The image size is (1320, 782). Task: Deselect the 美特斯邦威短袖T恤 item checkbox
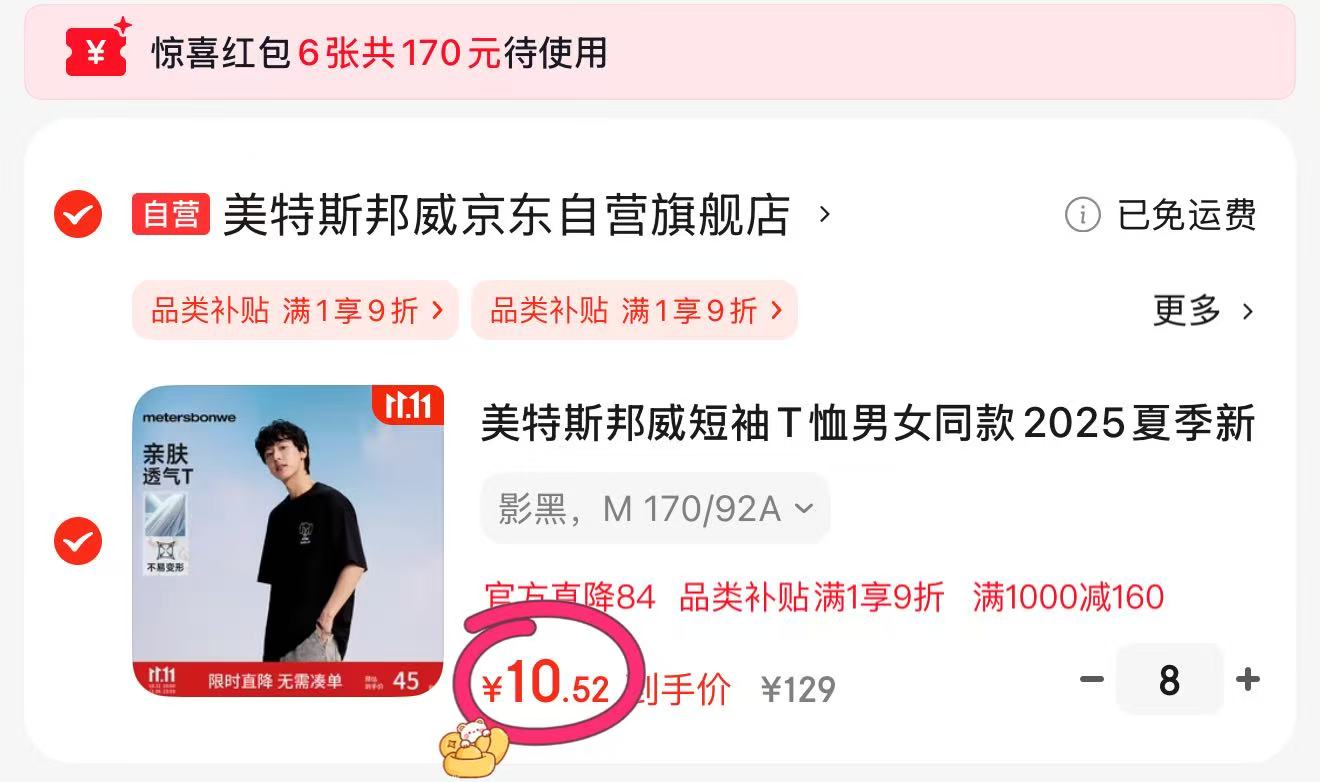78,542
